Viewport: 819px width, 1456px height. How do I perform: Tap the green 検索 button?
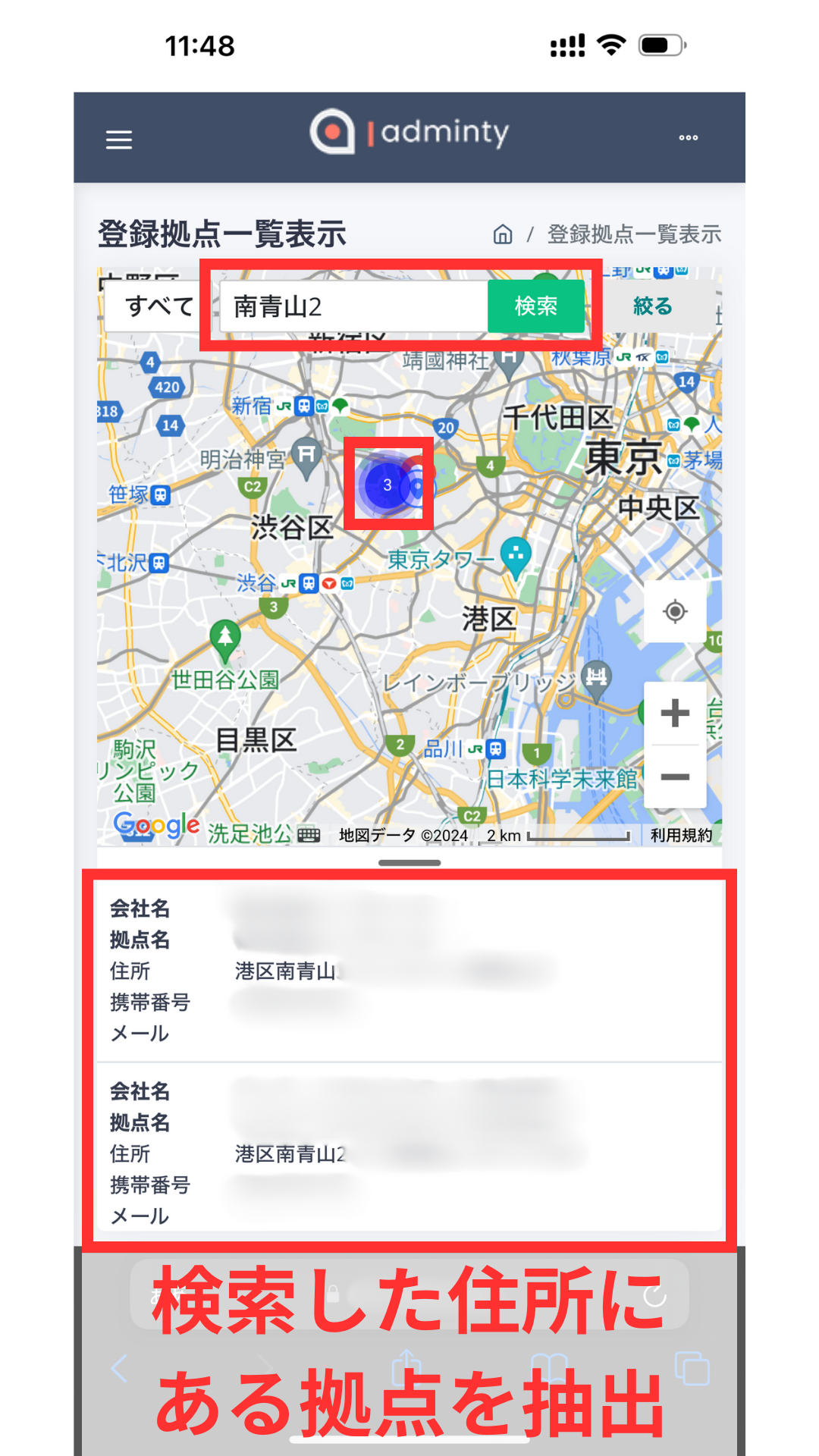pos(536,306)
